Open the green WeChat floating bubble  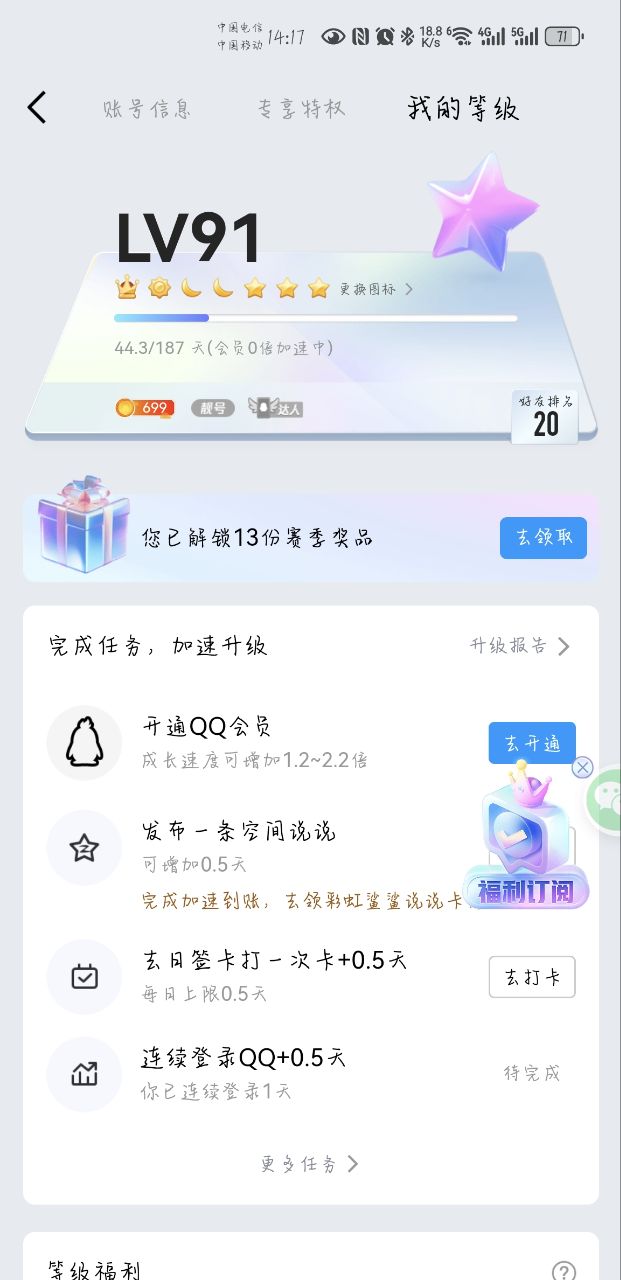coord(608,798)
